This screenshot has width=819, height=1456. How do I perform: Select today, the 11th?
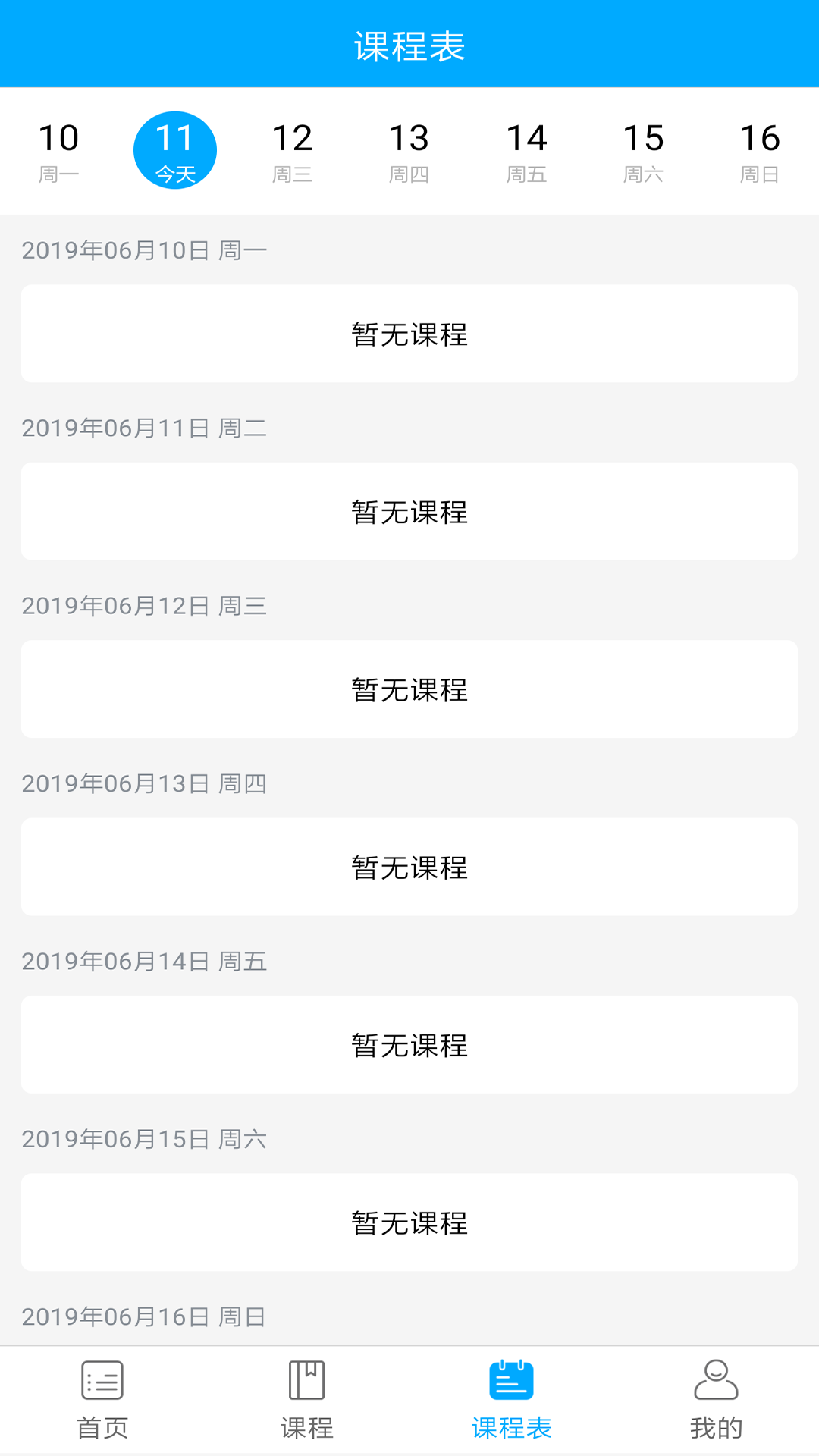175,150
